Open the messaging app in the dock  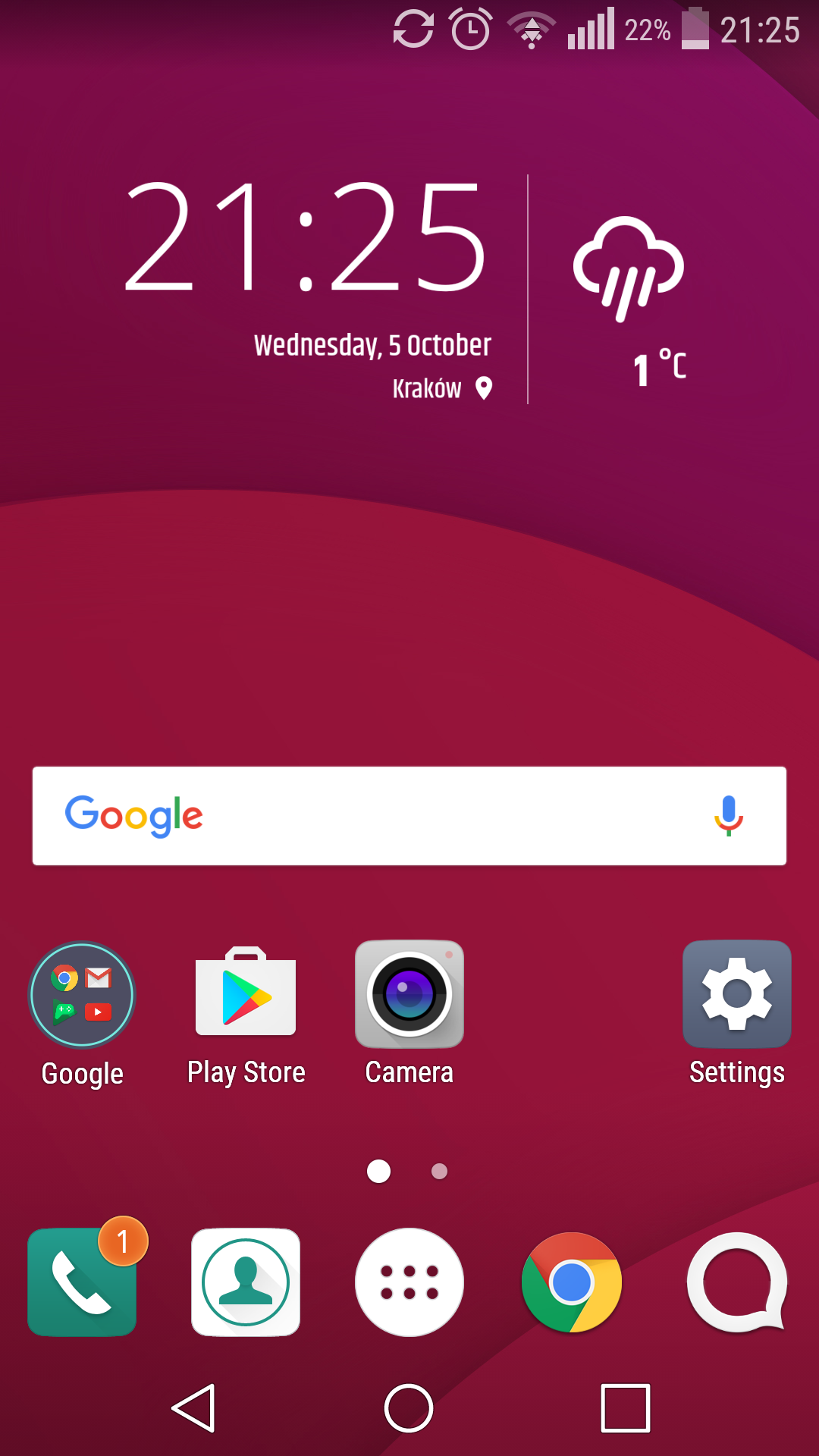click(x=737, y=1282)
